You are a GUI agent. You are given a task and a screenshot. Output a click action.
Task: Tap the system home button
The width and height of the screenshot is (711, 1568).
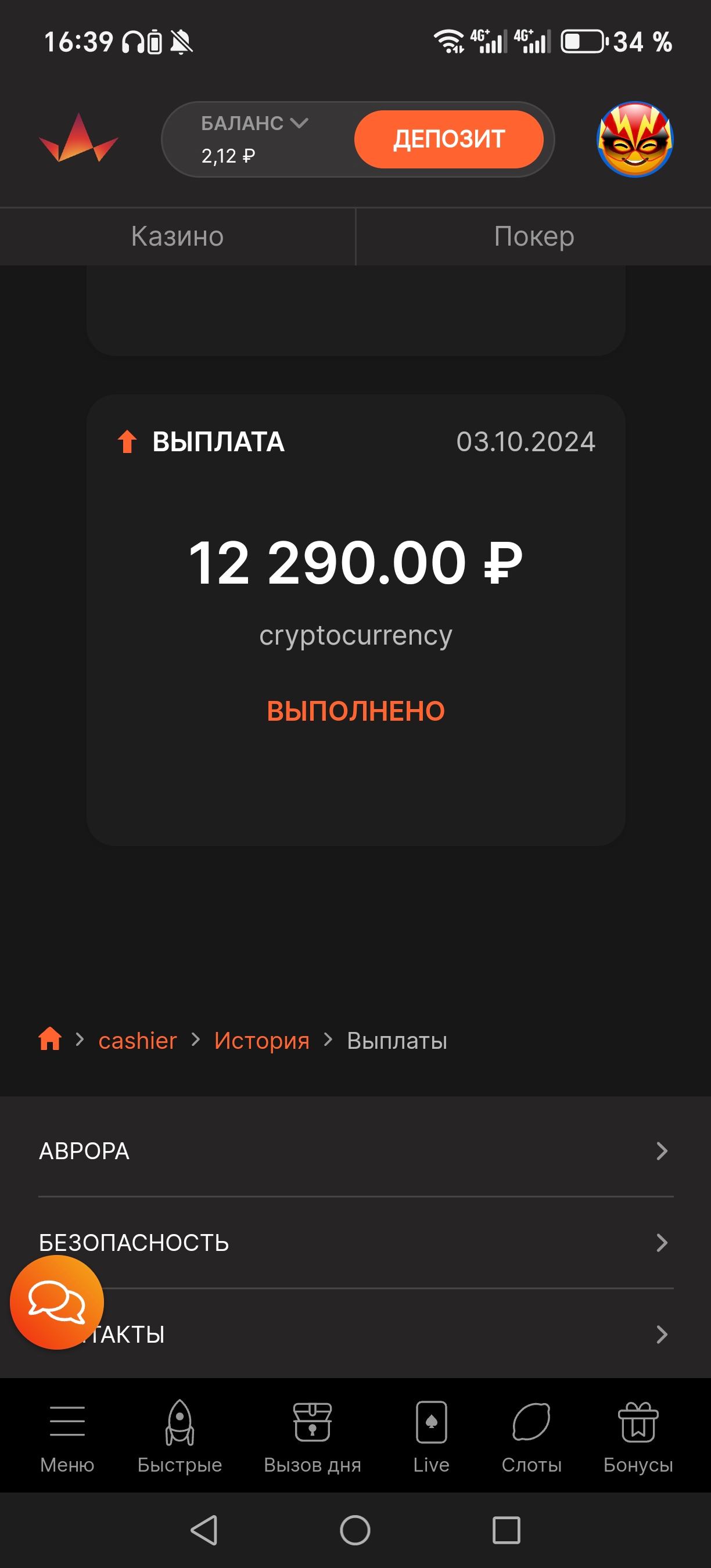(x=355, y=1530)
